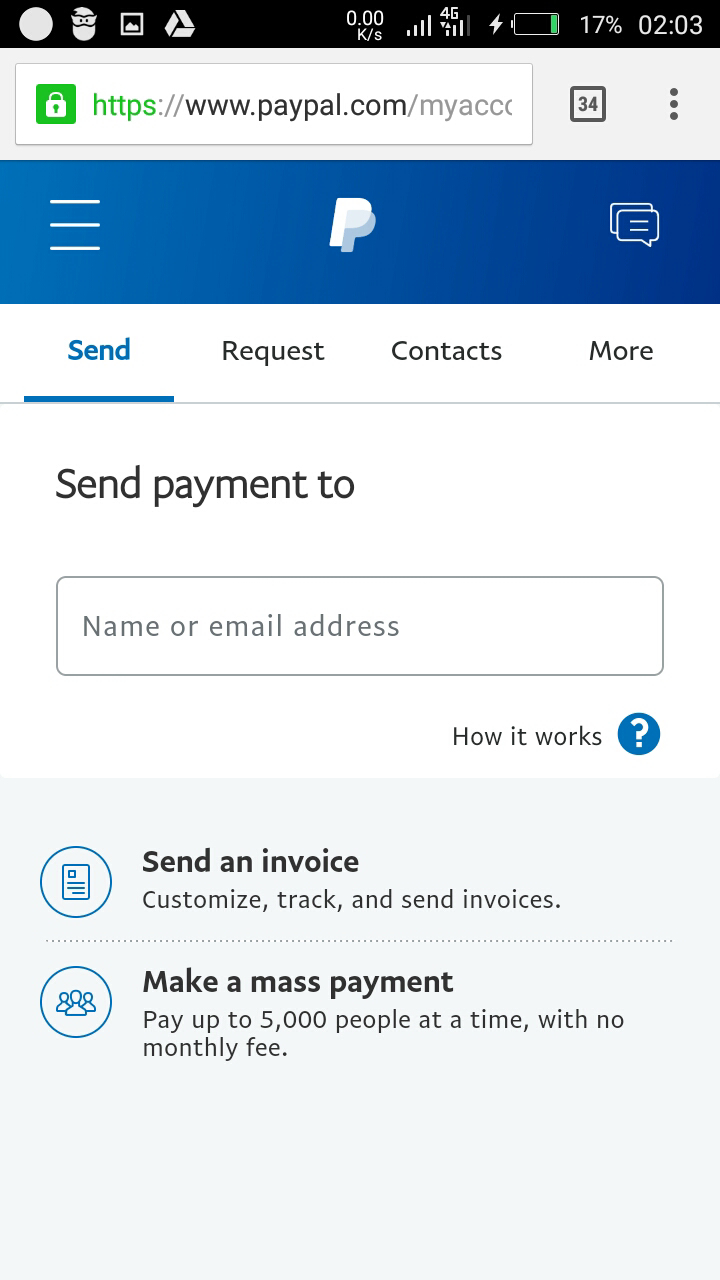Open the PayPal hamburger menu

click(x=75, y=224)
